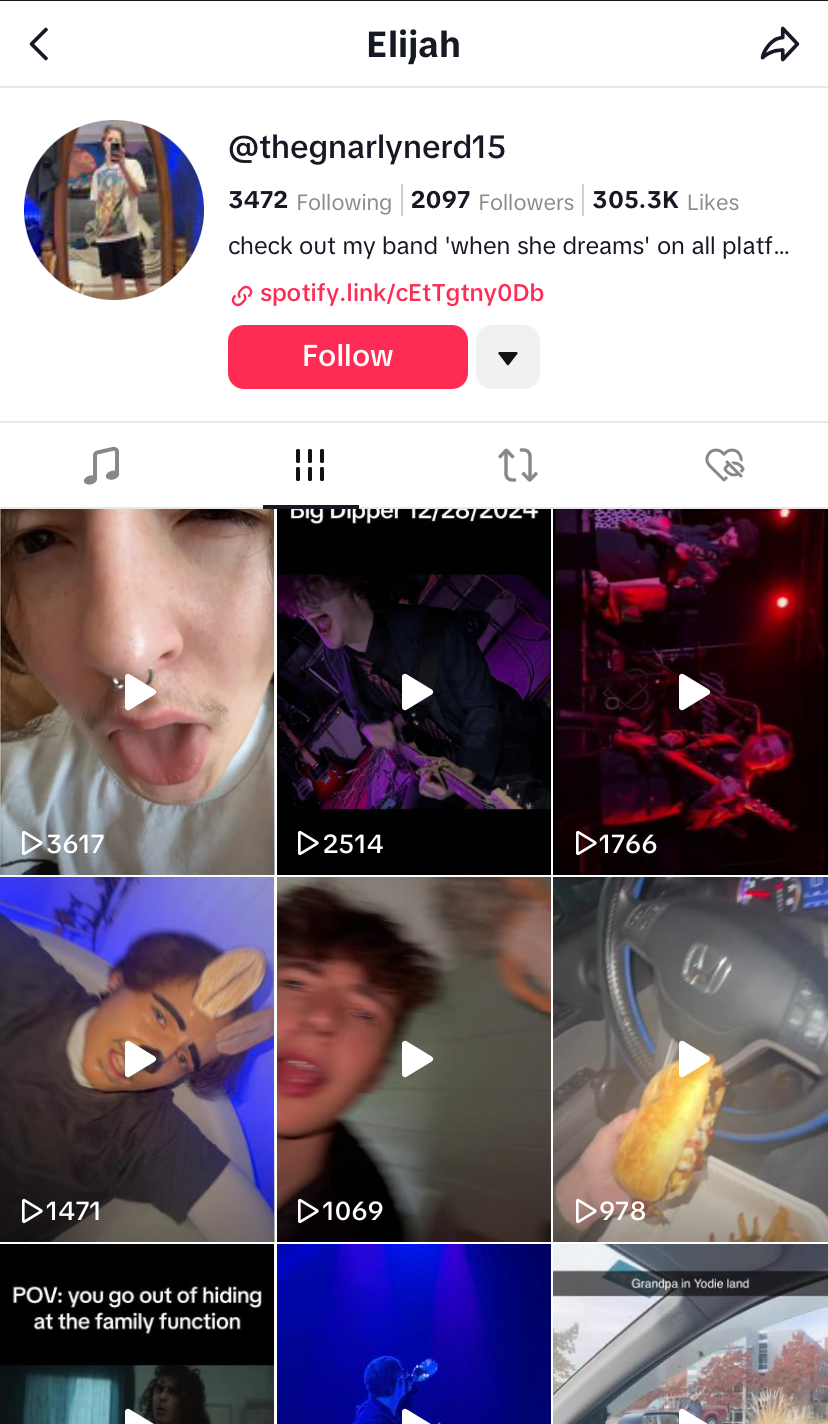Open the 'Grandpa in Yodie land' video
This screenshot has height=1424, width=828.
(x=691, y=1334)
